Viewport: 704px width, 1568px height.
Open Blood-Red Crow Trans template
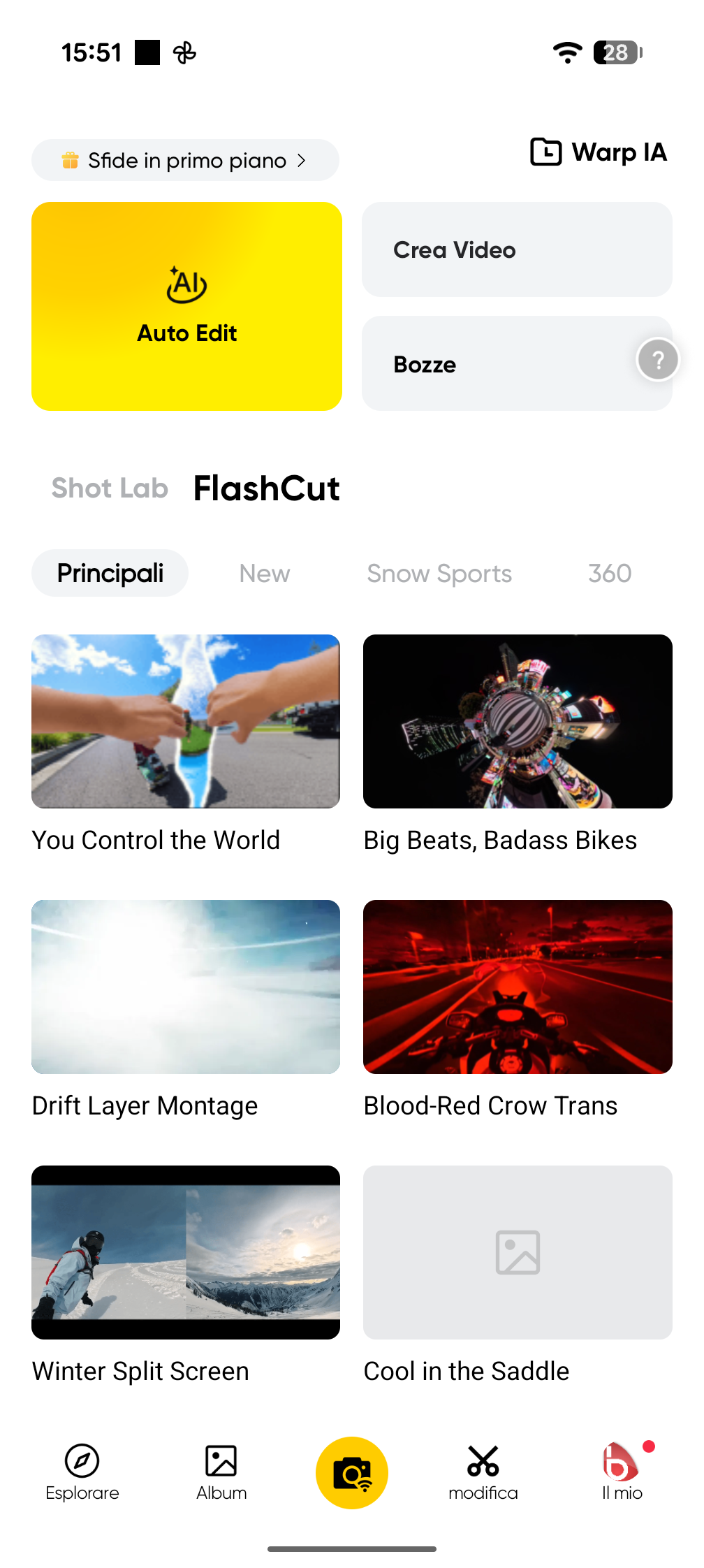point(518,987)
